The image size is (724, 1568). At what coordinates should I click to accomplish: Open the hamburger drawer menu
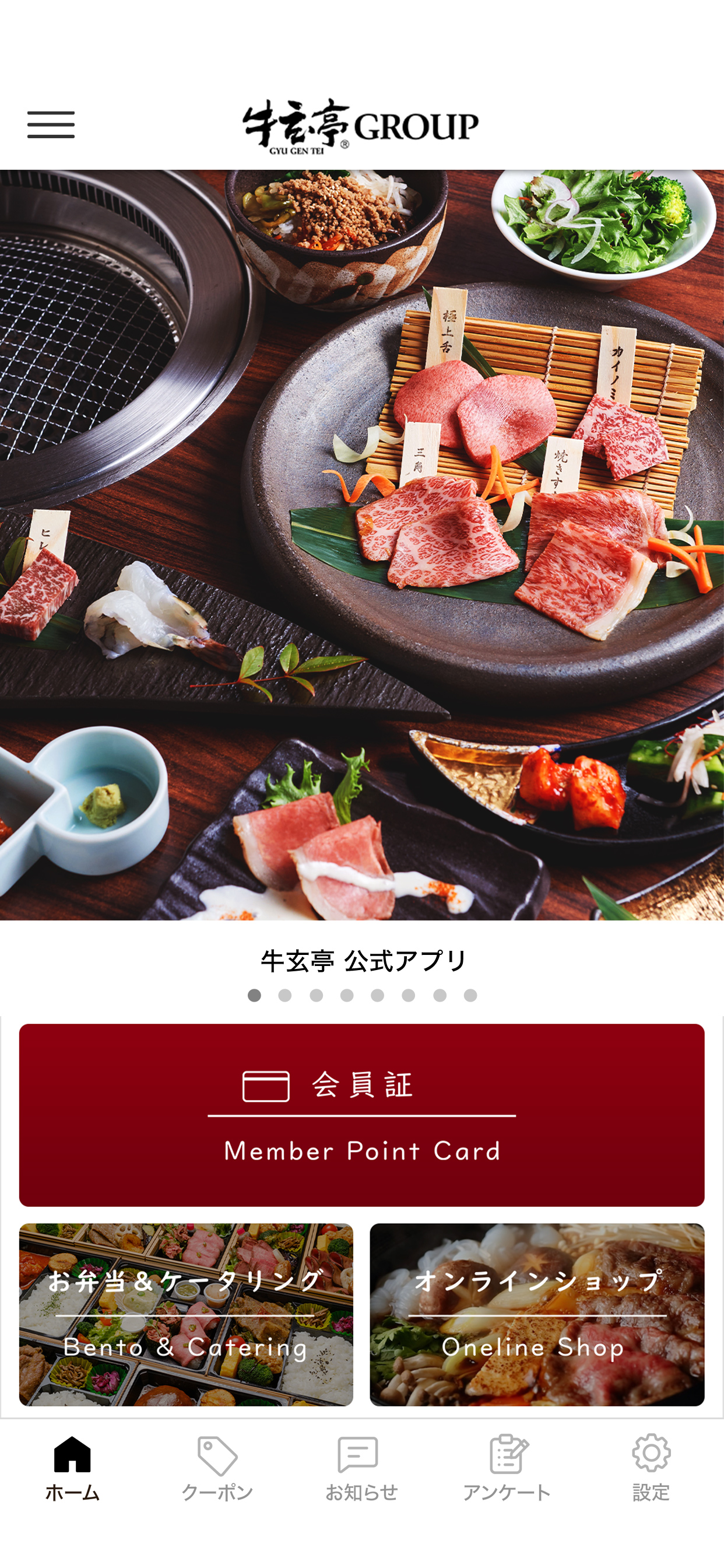pyautogui.click(x=51, y=125)
